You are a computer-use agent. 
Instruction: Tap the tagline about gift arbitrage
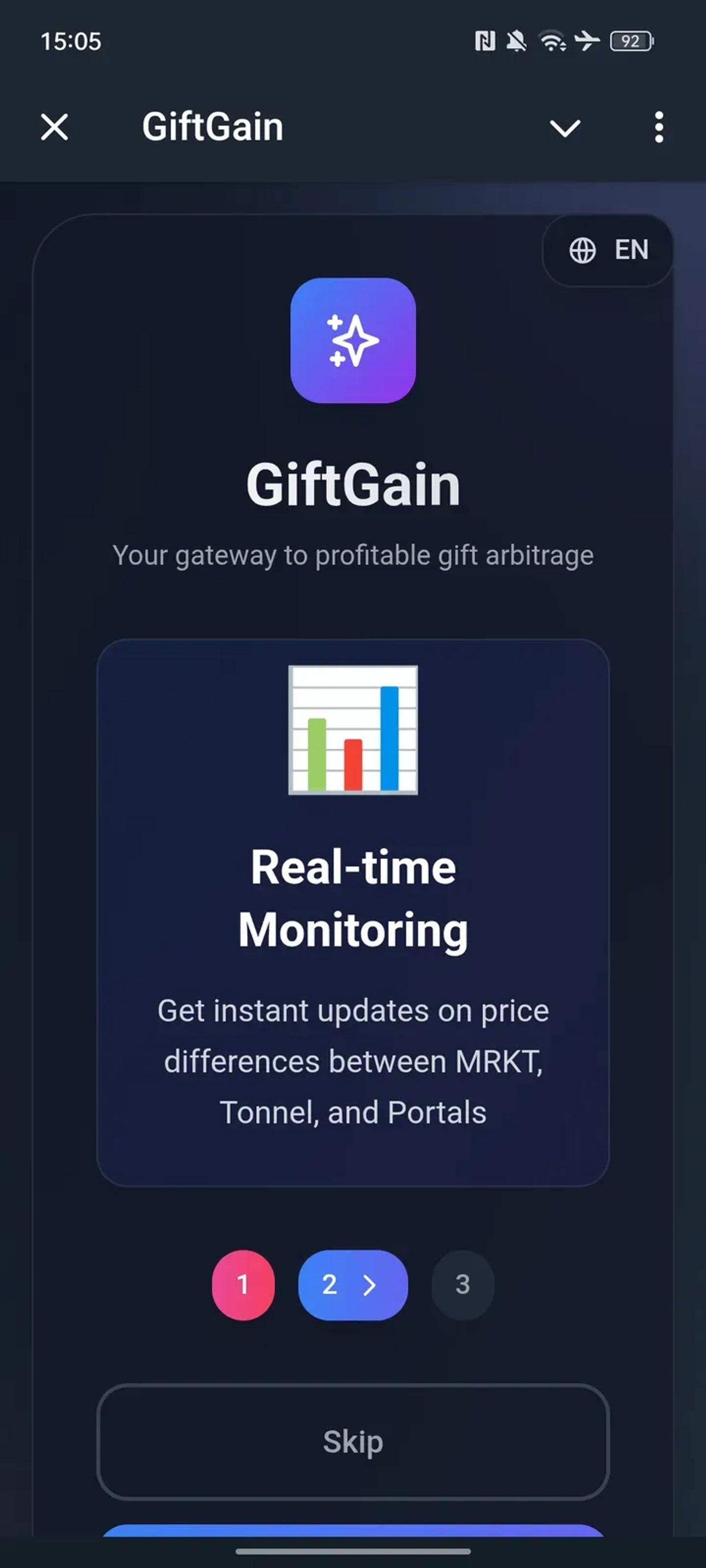[353, 555]
